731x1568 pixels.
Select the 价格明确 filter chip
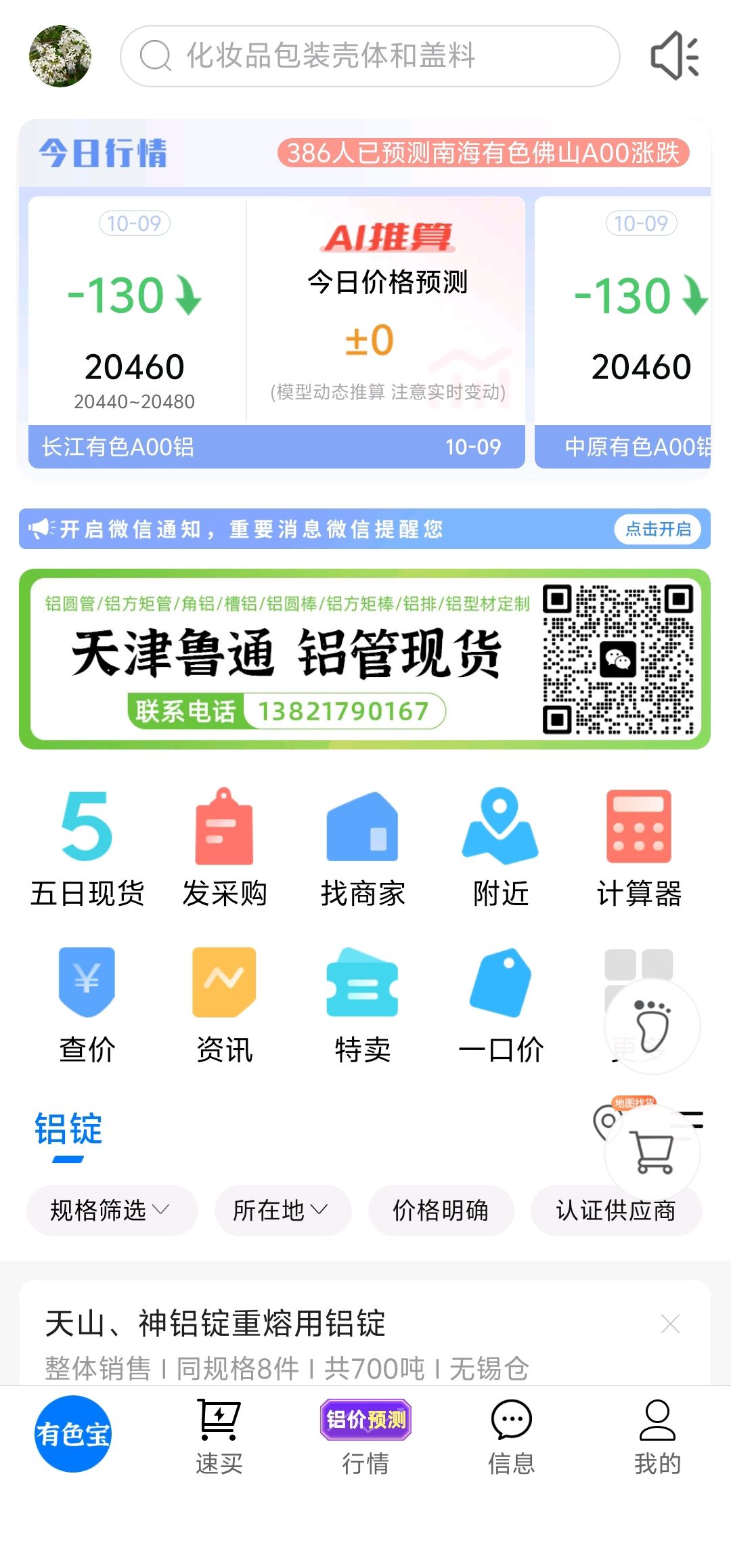point(441,1210)
